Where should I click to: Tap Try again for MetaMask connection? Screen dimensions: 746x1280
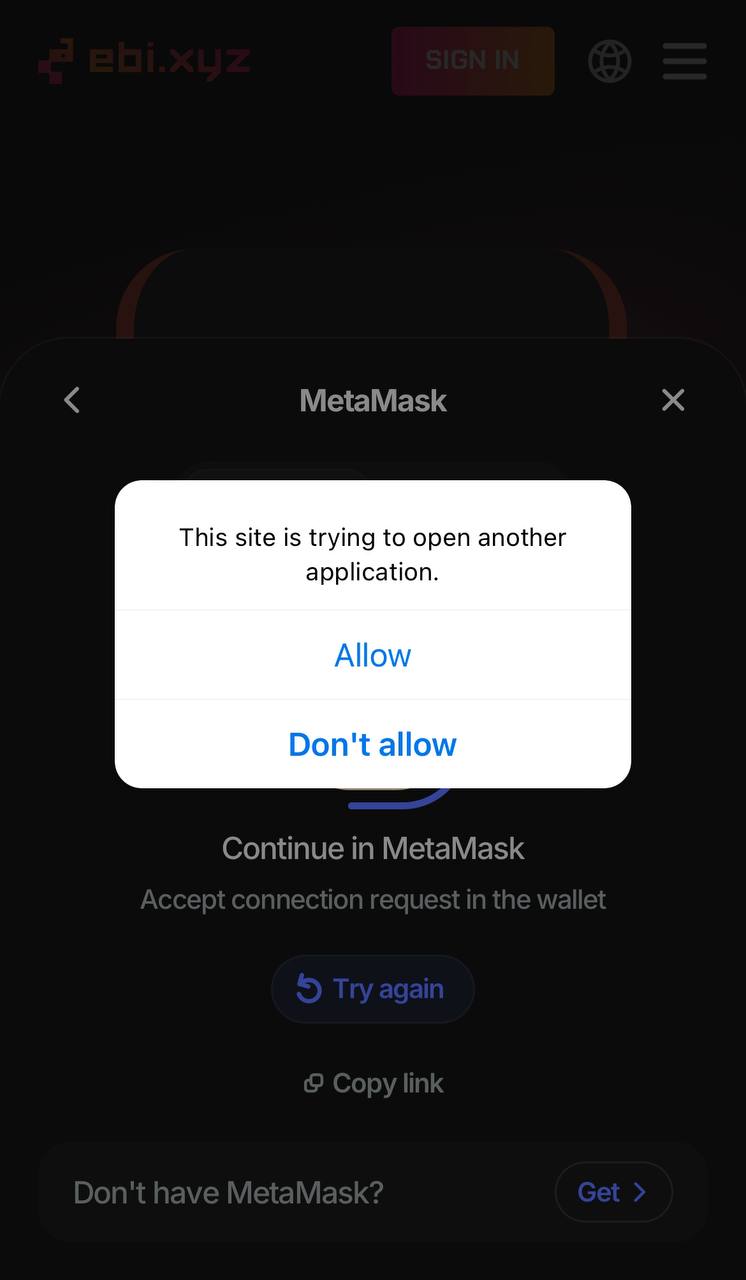[372, 989]
